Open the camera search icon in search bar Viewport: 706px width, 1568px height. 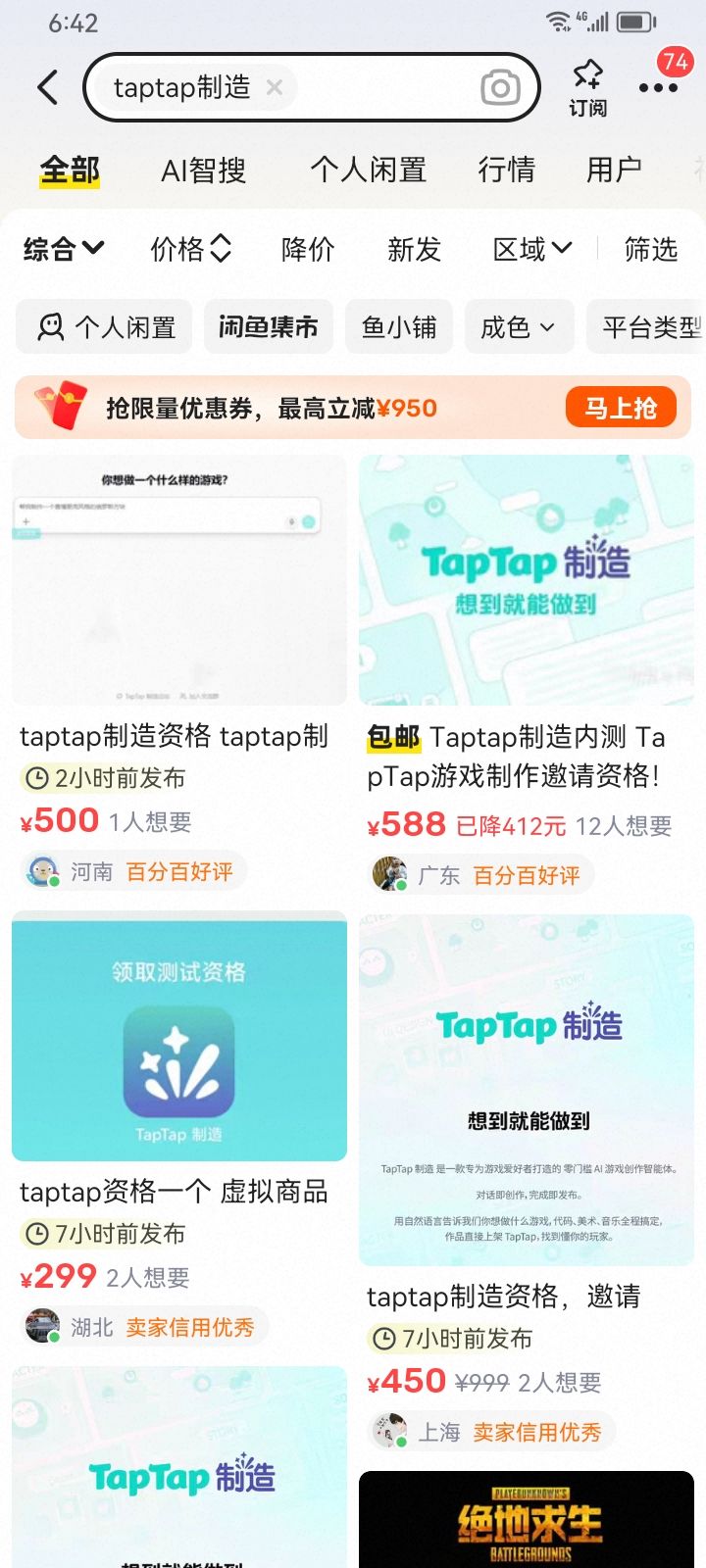500,87
